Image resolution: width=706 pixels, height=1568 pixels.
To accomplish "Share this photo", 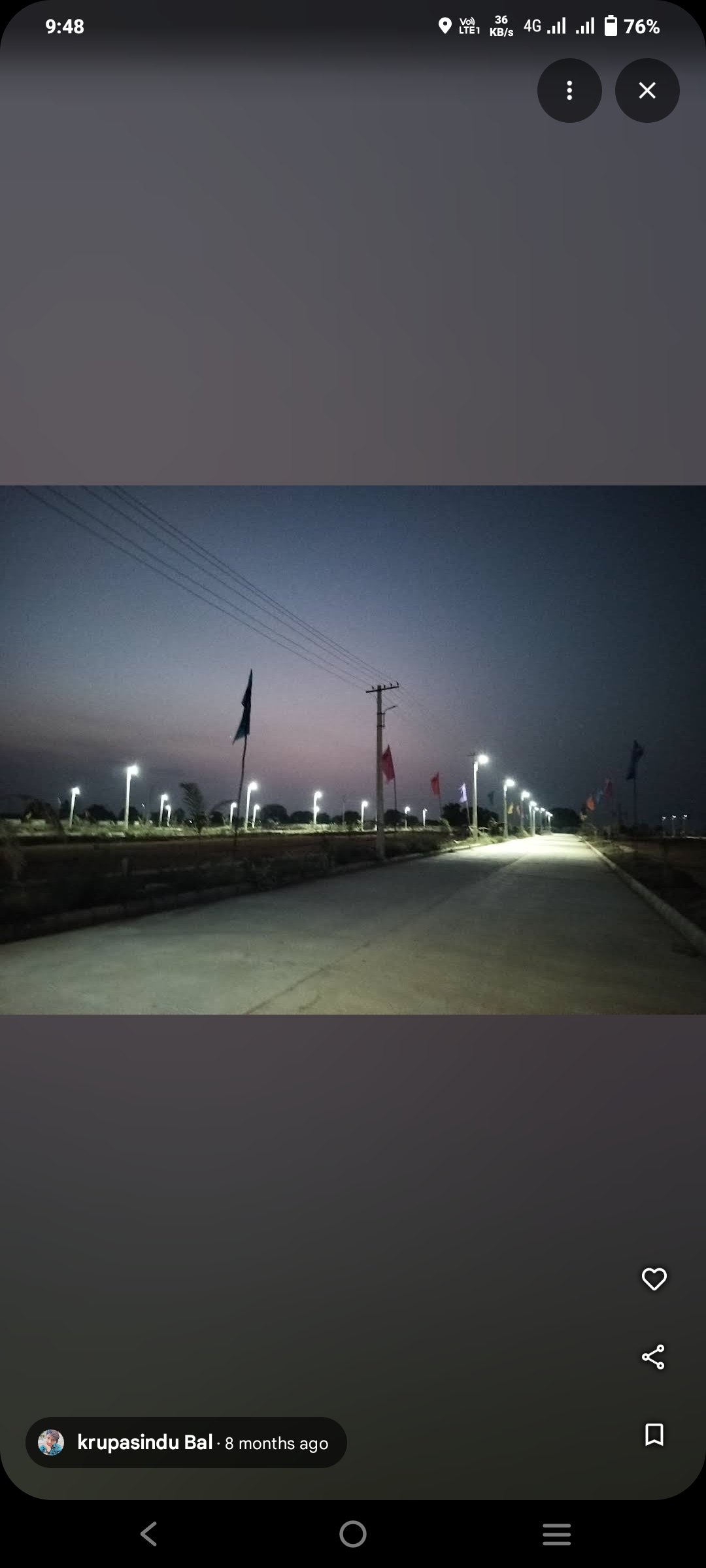I will [x=654, y=1357].
